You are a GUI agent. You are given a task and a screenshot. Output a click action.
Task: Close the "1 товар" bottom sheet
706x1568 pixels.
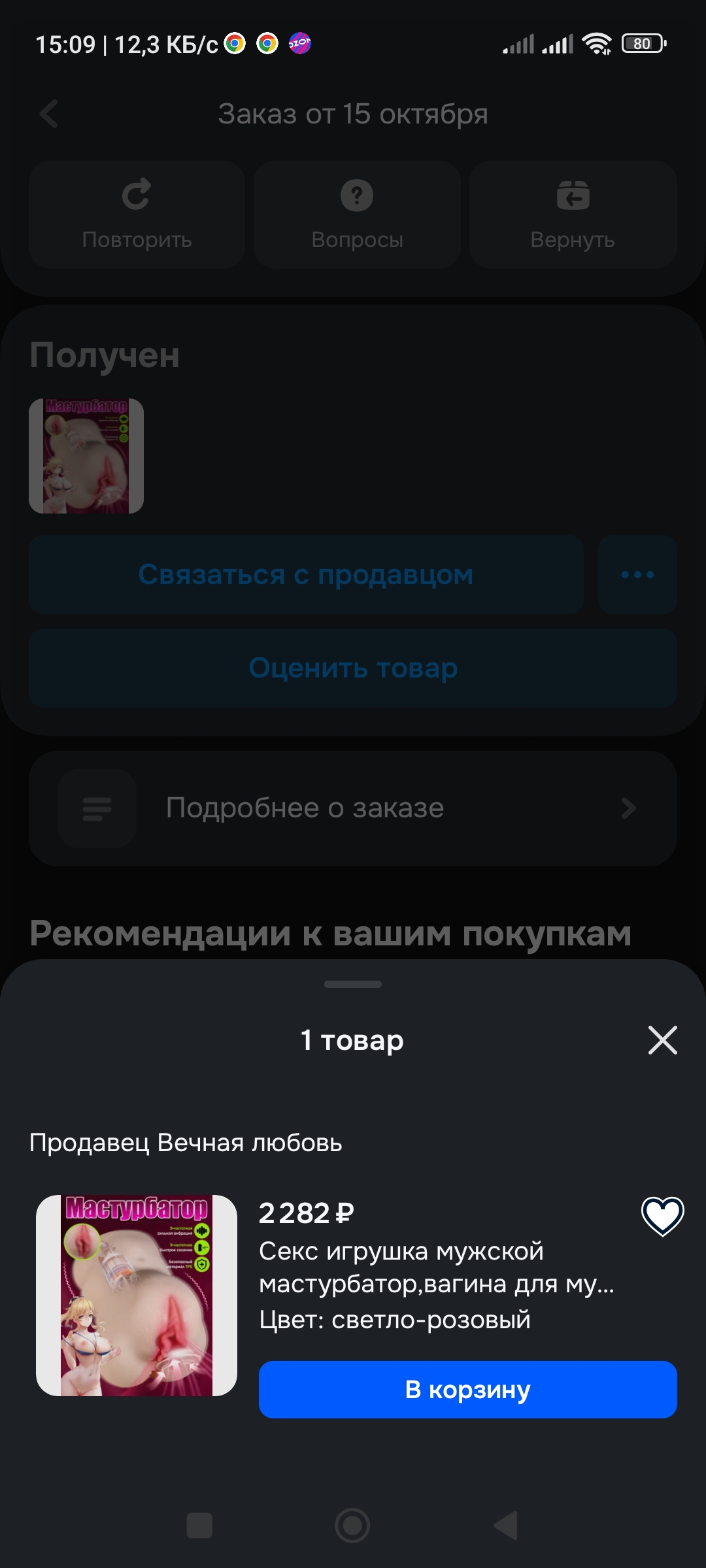click(662, 1039)
